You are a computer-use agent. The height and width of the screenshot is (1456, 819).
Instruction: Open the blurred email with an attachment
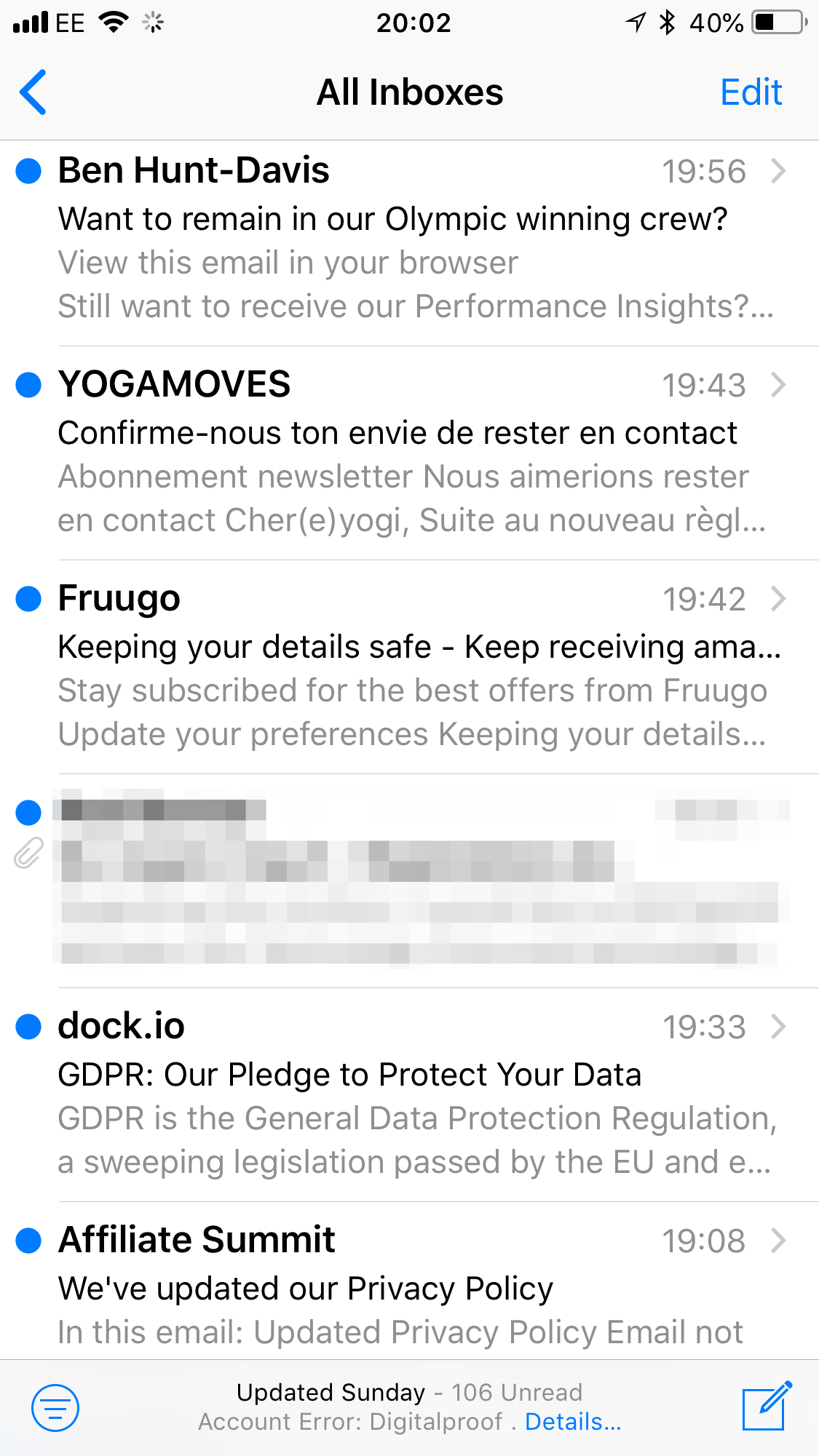(x=409, y=881)
